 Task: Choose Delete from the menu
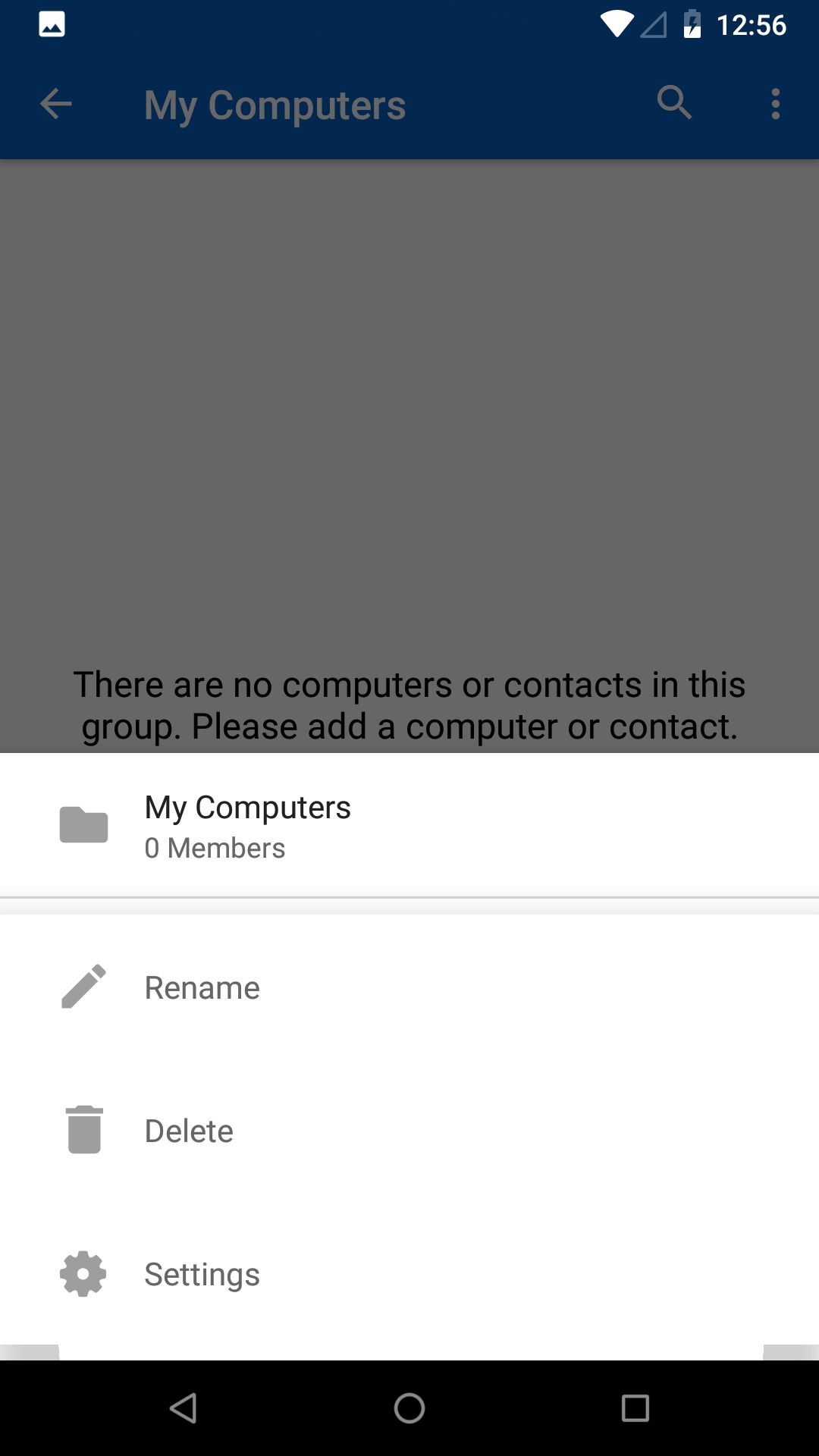[189, 1130]
